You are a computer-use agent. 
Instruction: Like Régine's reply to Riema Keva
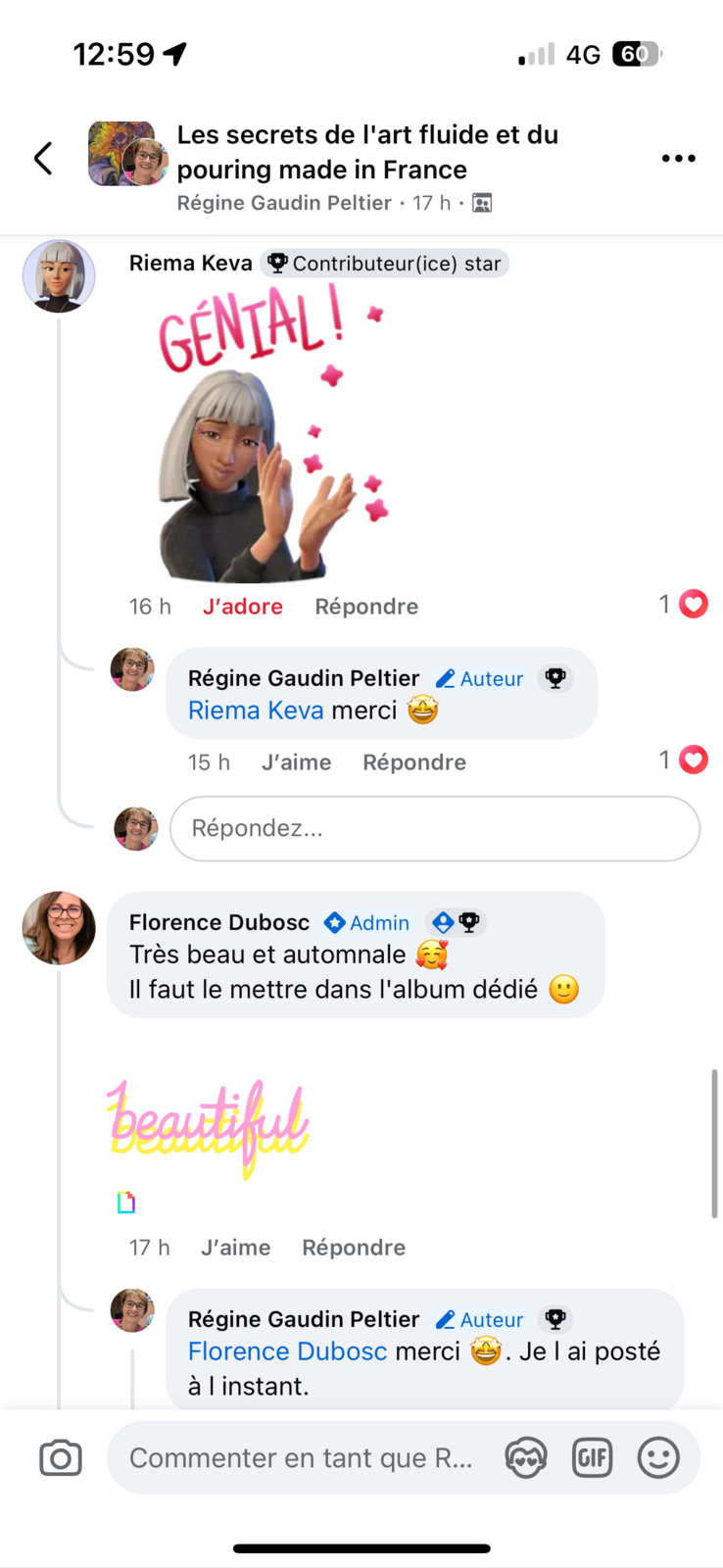pyautogui.click(x=296, y=762)
